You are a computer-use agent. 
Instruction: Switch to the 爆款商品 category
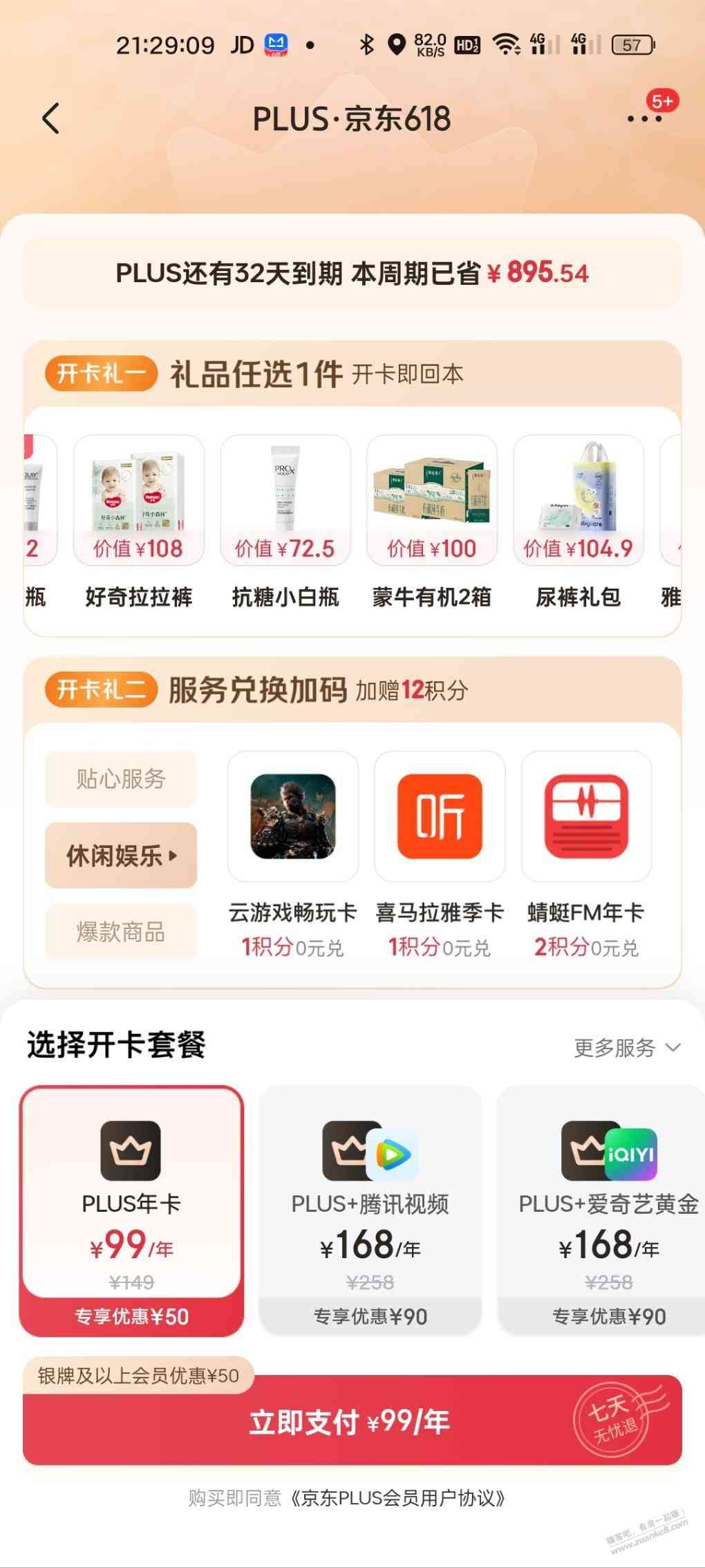point(121,932)
